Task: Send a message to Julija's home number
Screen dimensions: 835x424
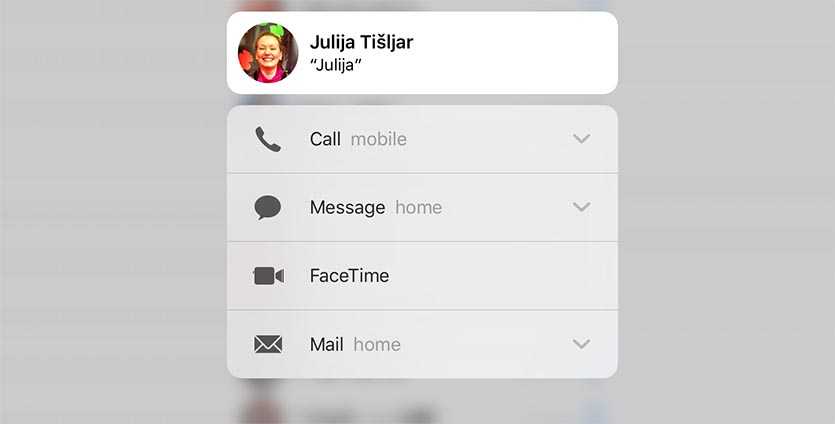Action: pos(375,208)
